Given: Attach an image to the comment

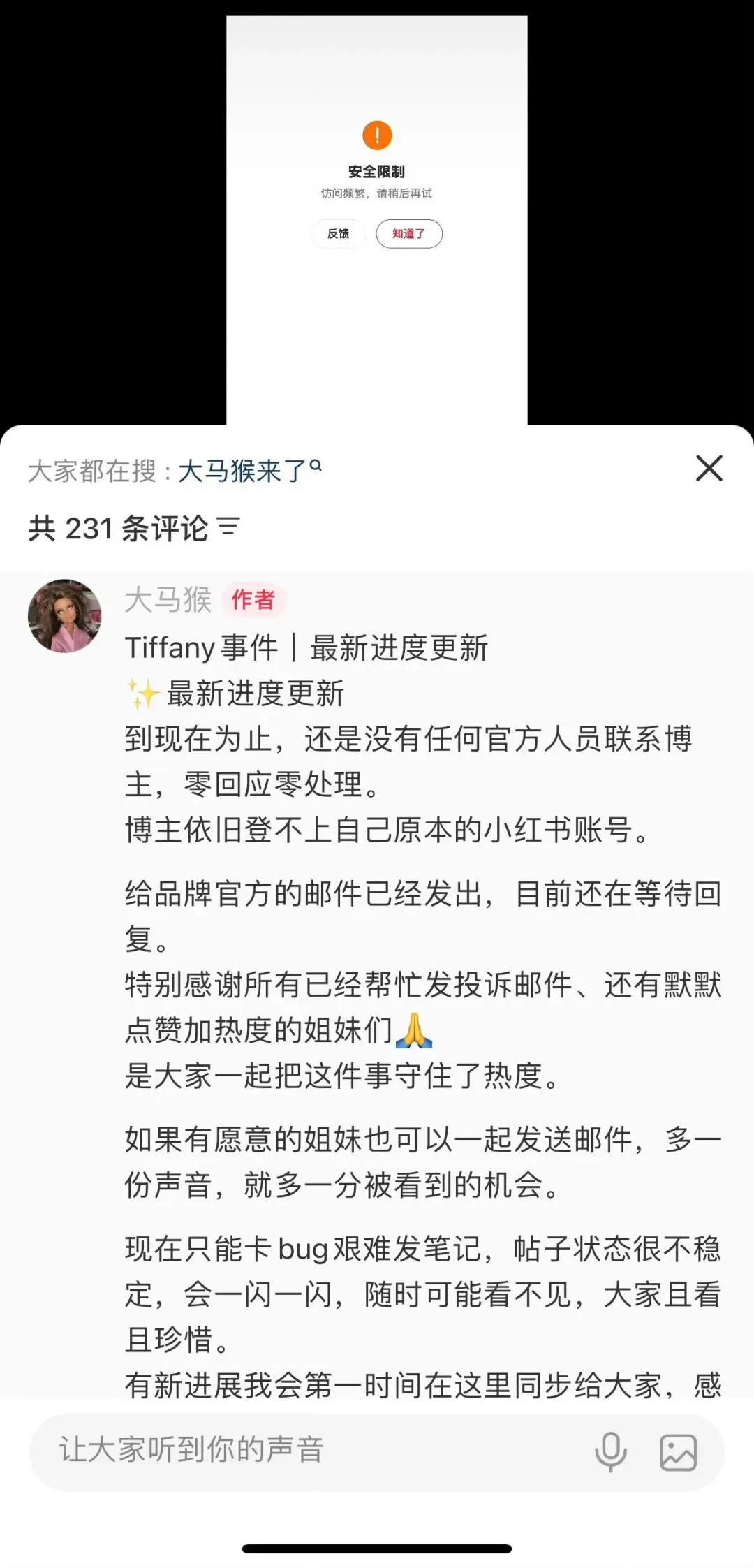Looking at the screenshot, I should pos(678,1452).
